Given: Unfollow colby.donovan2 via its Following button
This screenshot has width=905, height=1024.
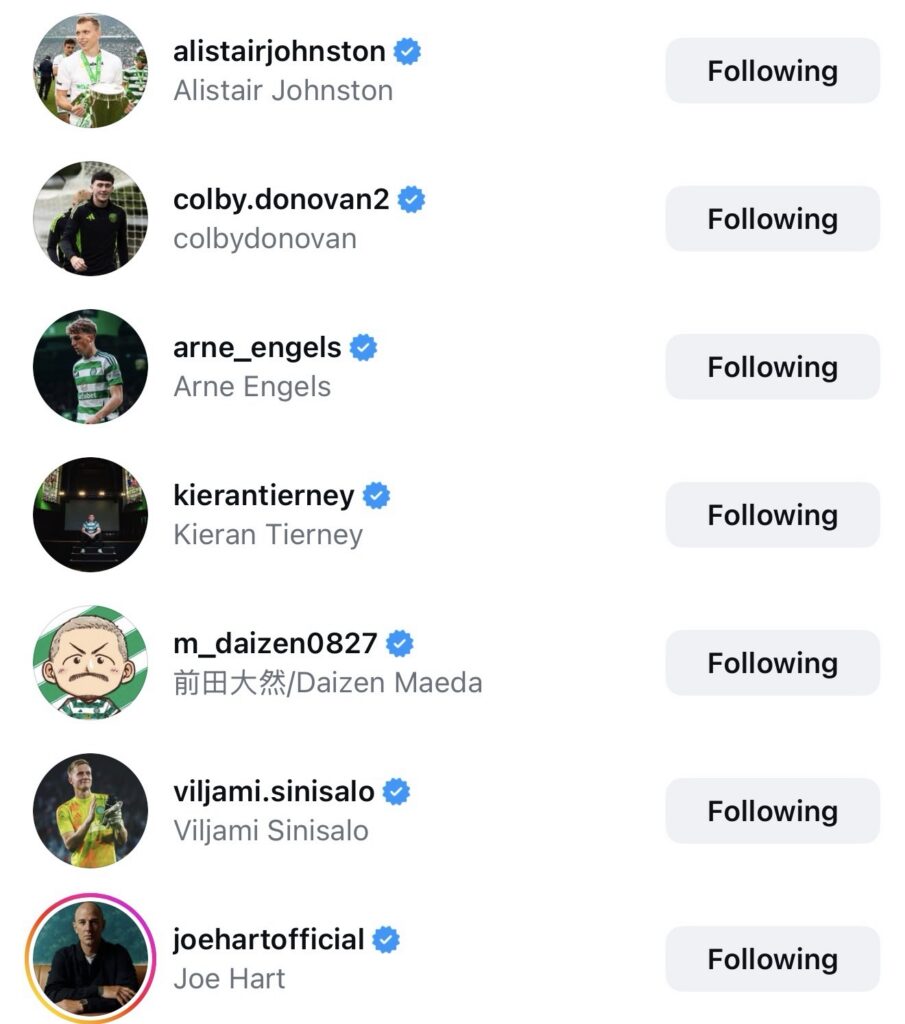Looking at the screenshot, I should click(772, 219).
